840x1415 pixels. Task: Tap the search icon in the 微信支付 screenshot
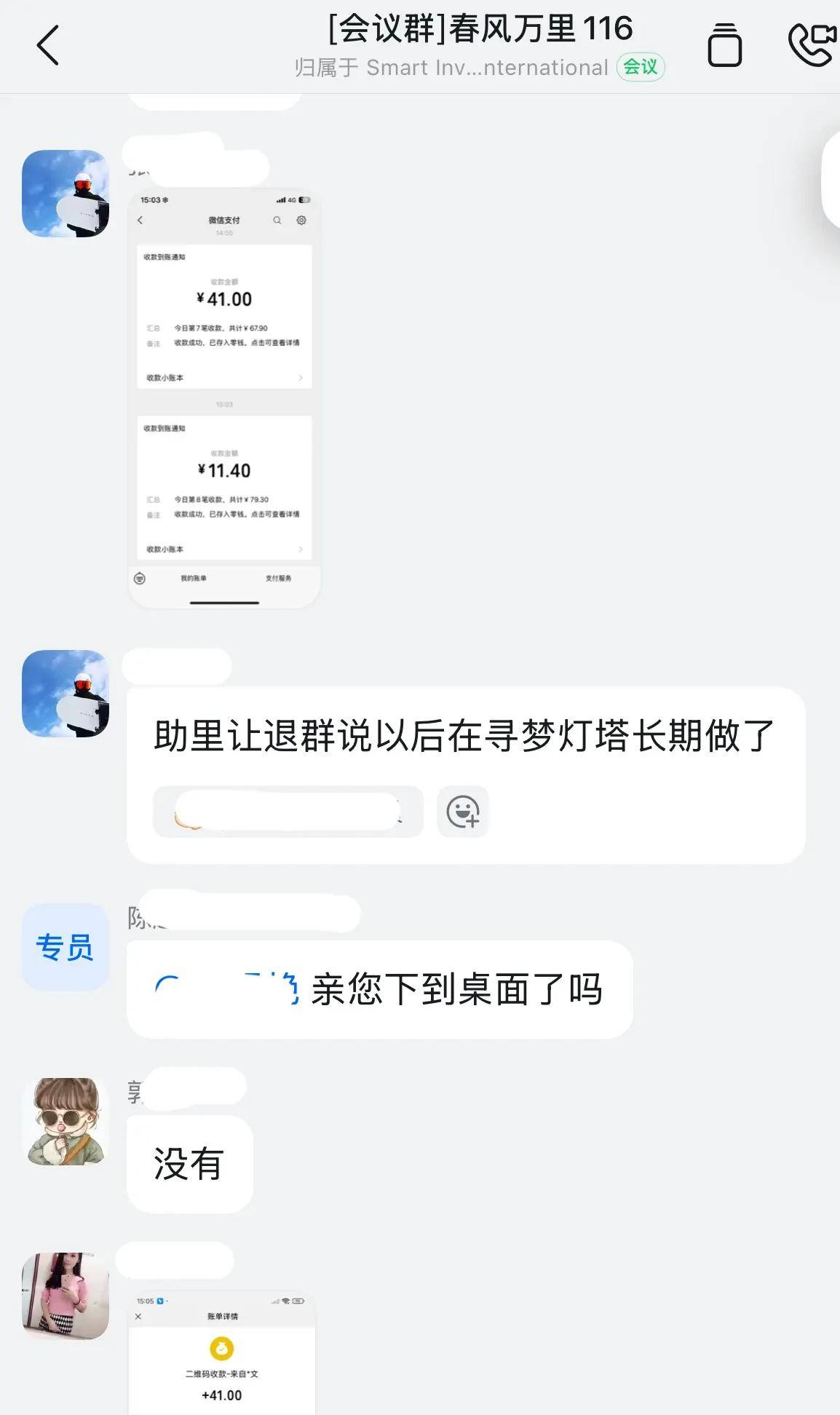277,219
